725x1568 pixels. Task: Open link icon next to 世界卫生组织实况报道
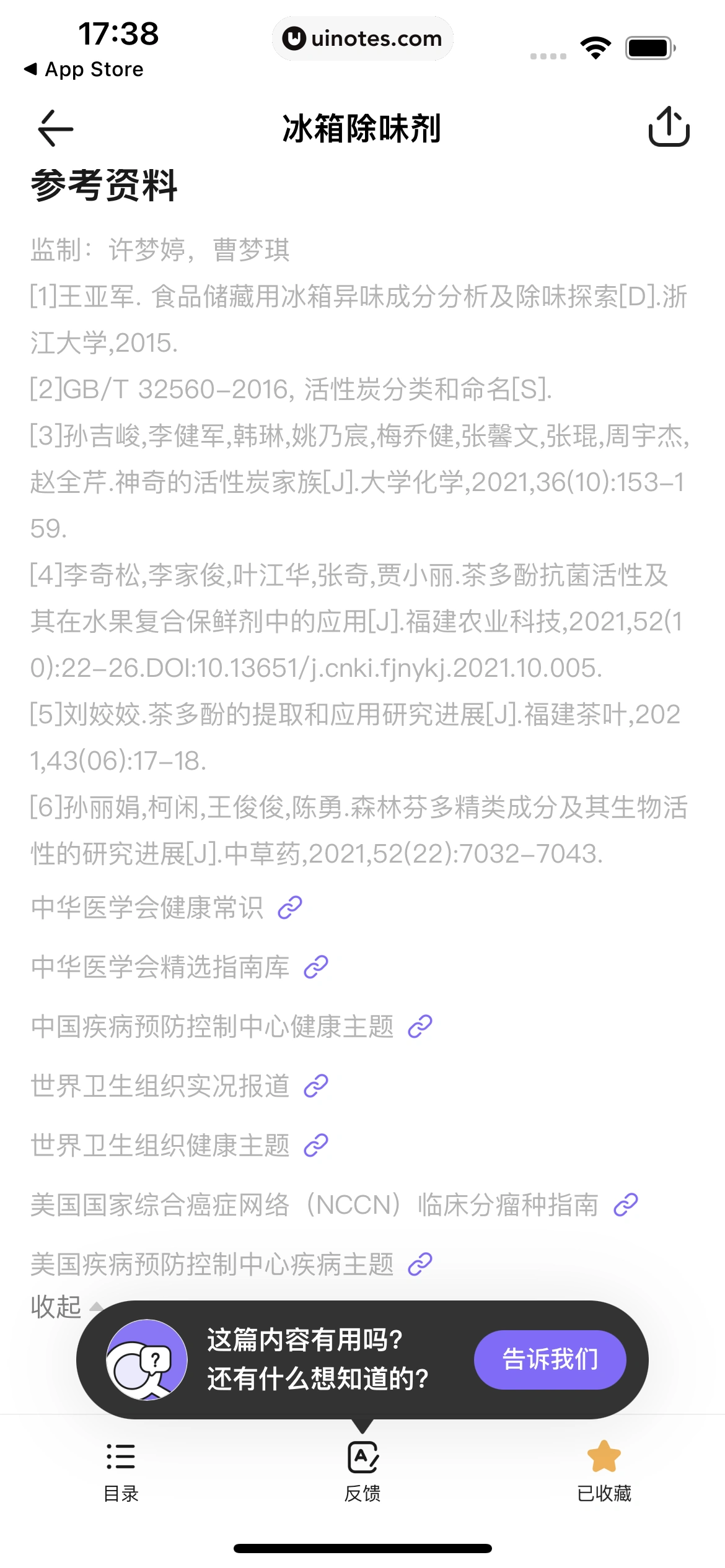315,1084
